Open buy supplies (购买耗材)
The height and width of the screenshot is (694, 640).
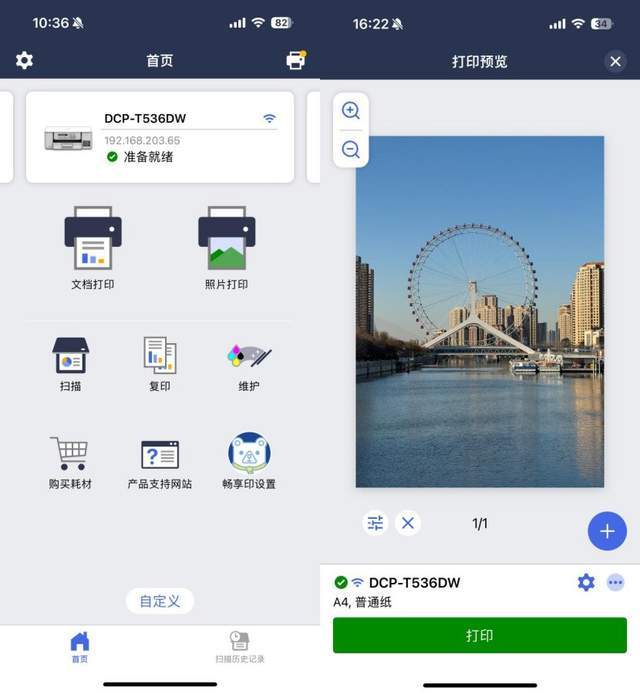pos(70,462)
